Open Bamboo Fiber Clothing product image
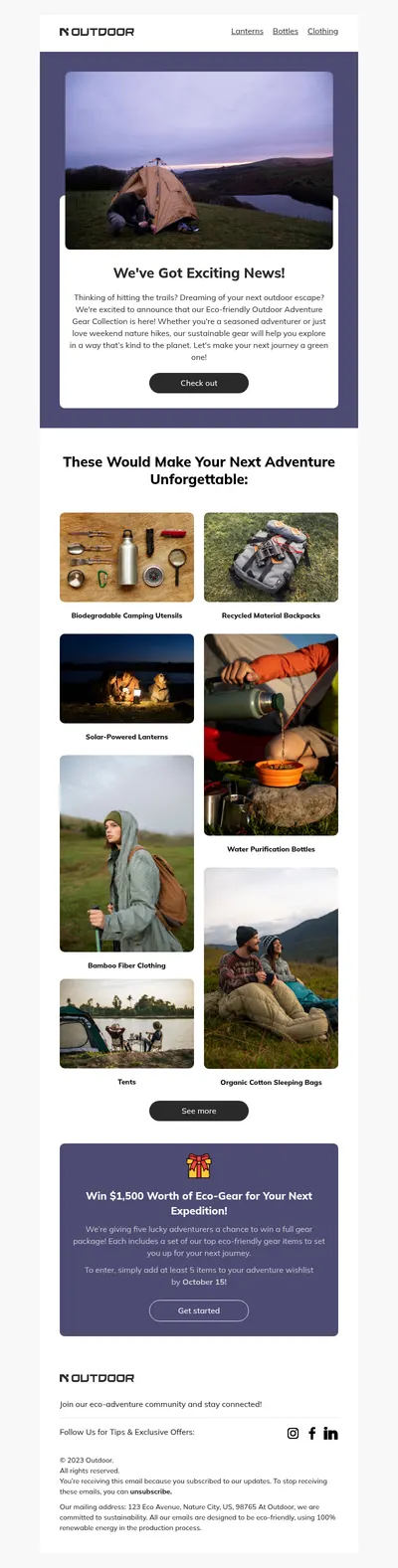 [x=126, y=853]
